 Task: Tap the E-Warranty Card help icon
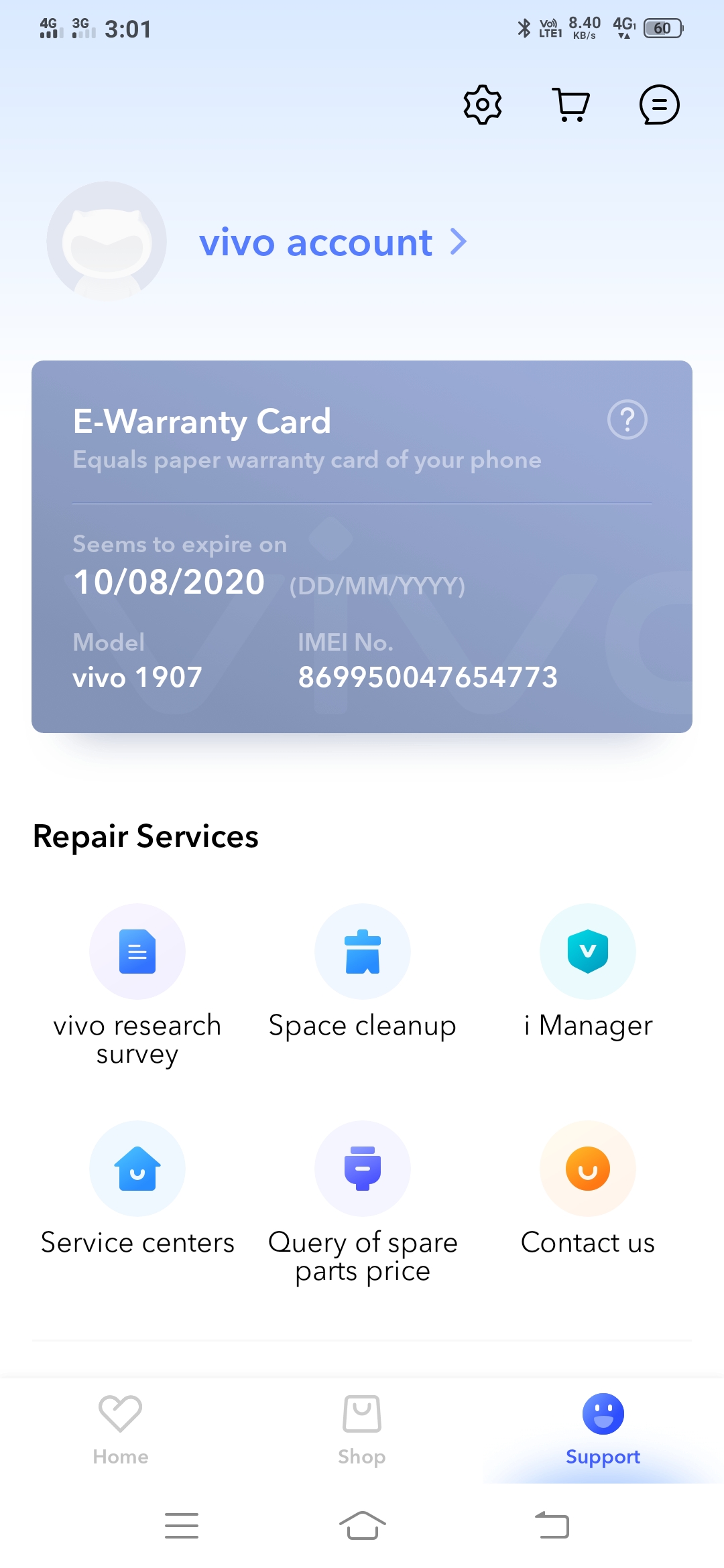[627, 420]
